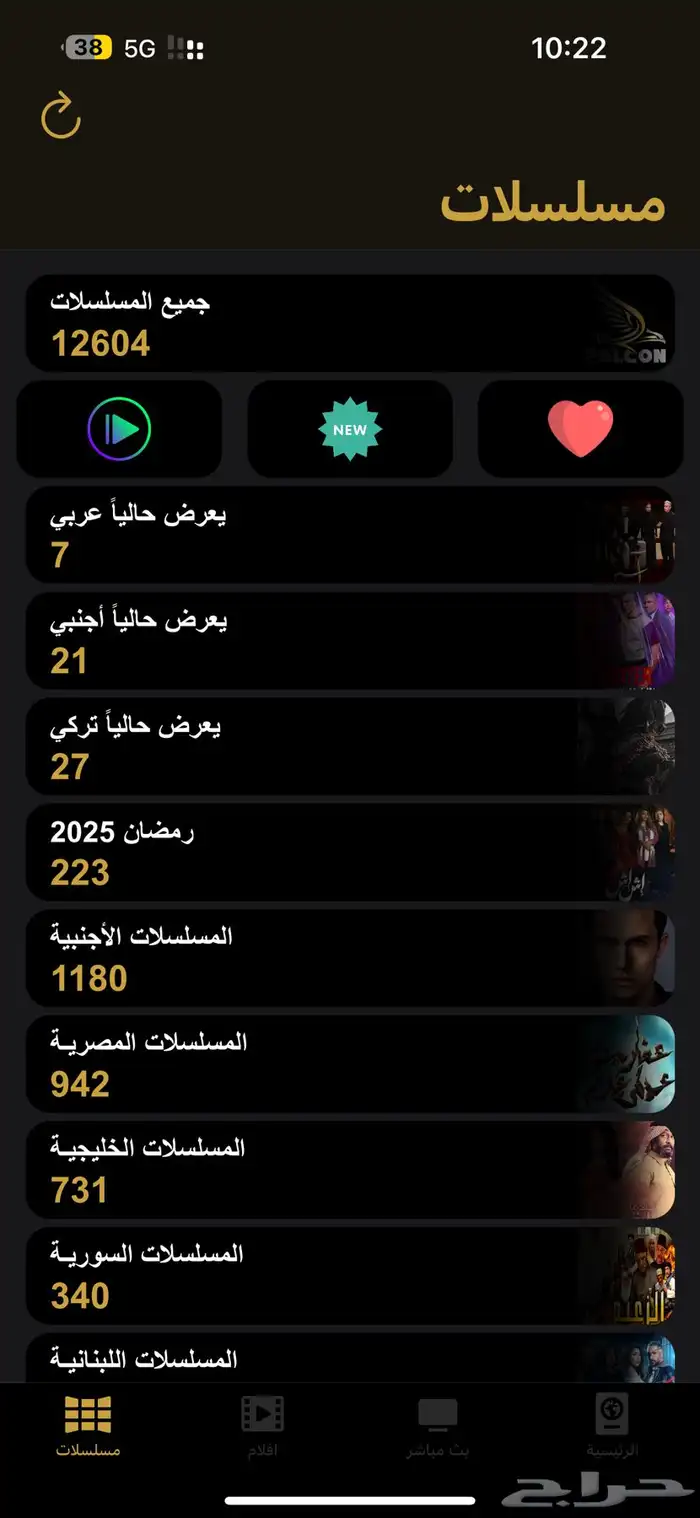700x1518 pixels.
Task: Open جميع المسلسلات category
Action: [x=350, y=323]
